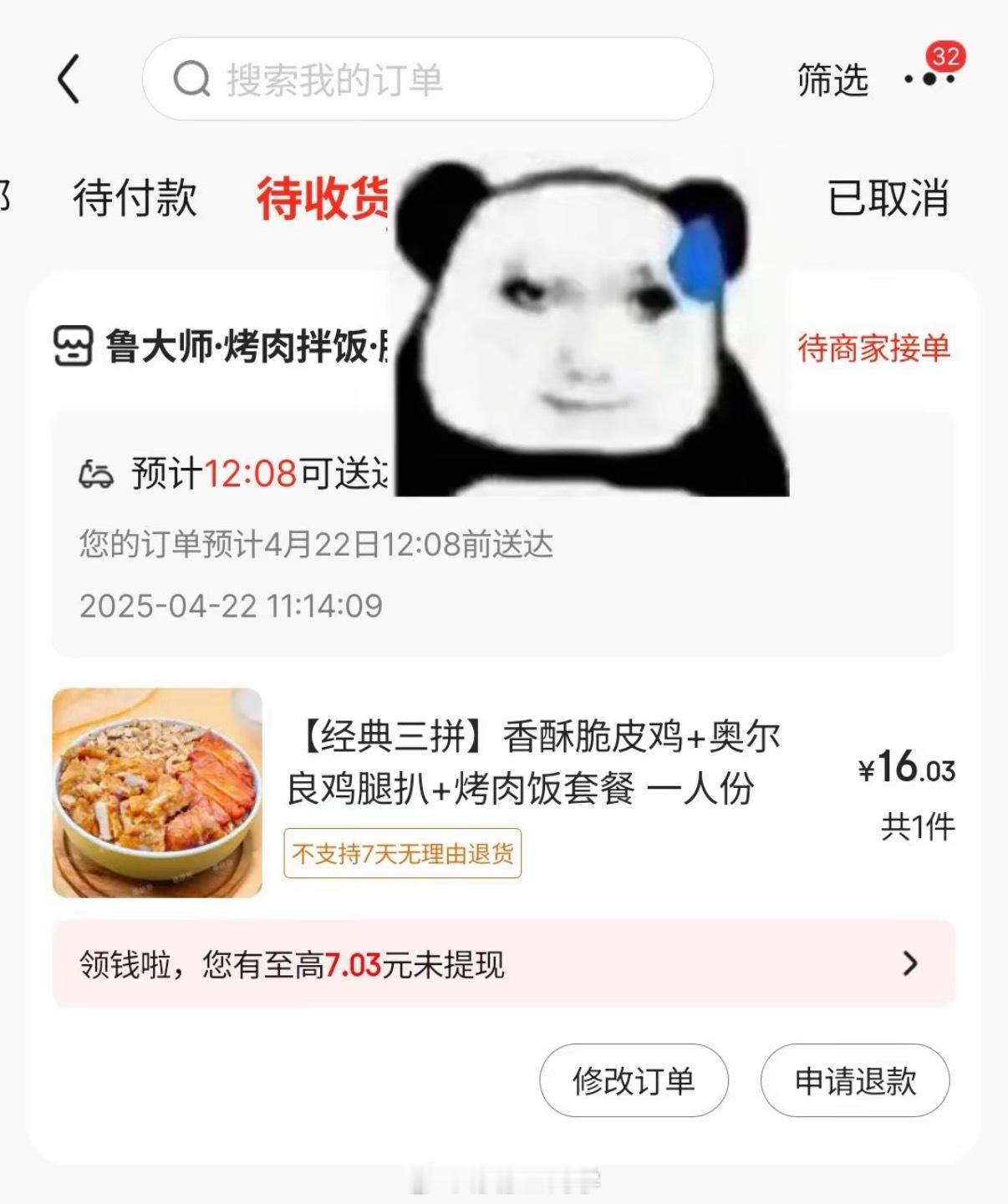Click the panda meme sticker image
This screenshot has height=1204, width=1008.
[593, 326]
